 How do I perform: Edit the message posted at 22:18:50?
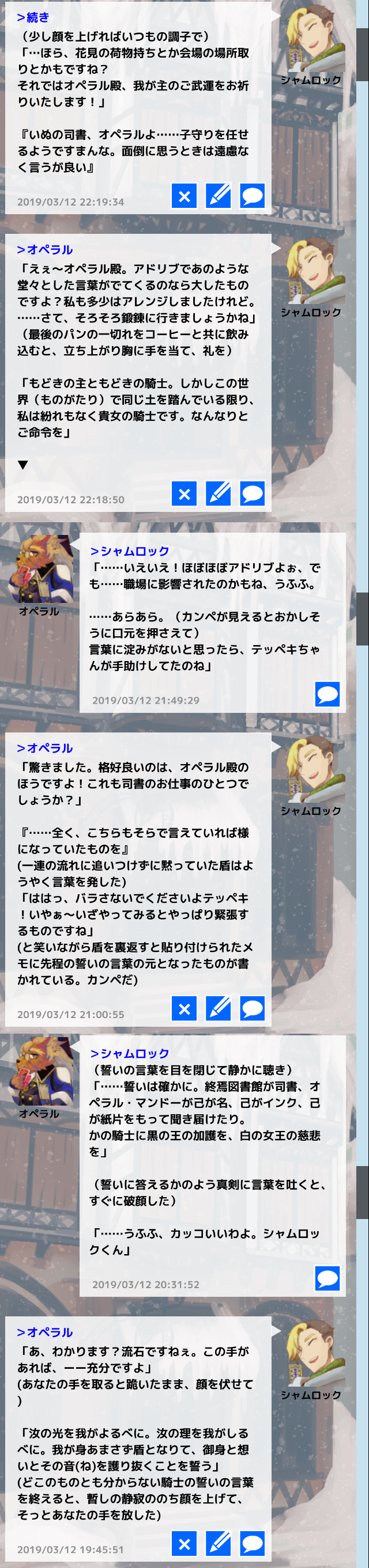click(x=219, y=493)
